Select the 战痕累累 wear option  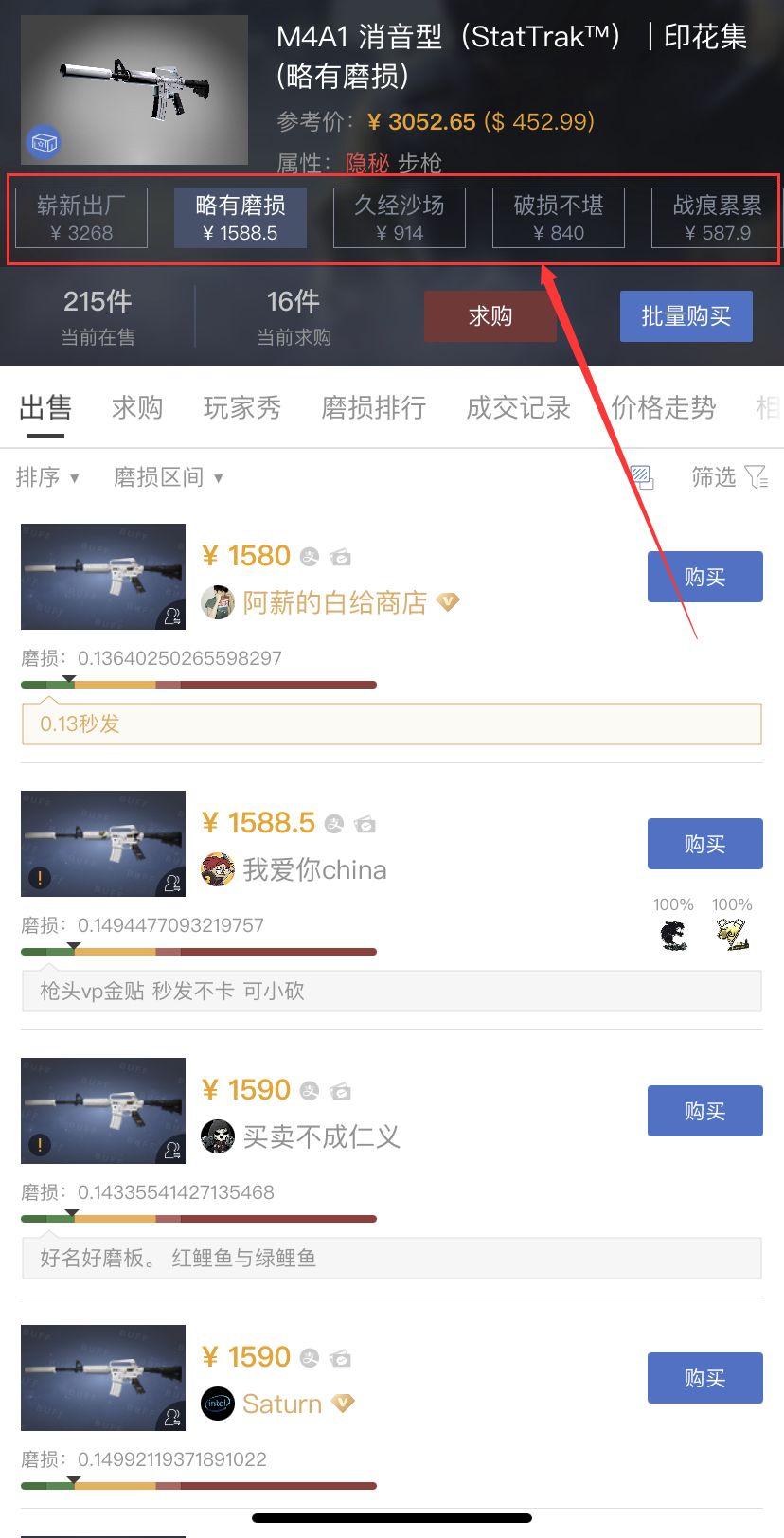(x=717, y=218)
